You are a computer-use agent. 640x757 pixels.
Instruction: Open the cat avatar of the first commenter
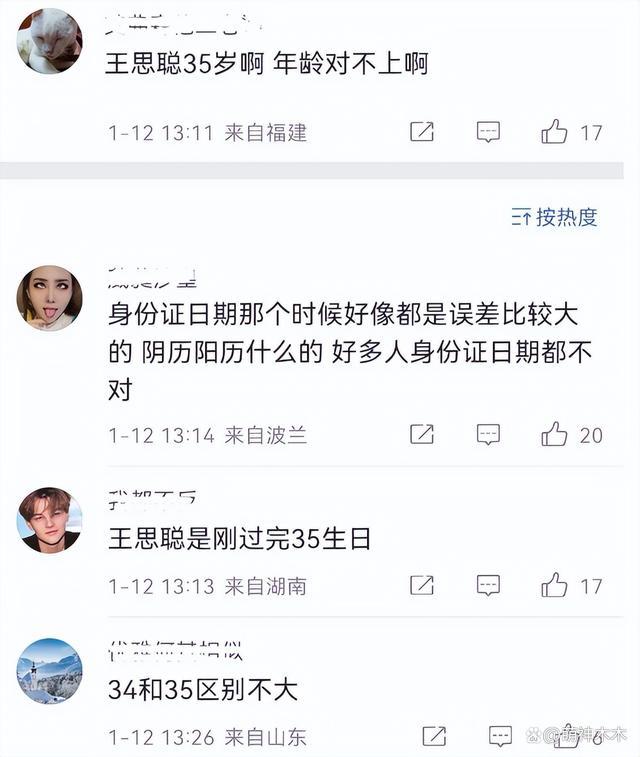(49, 42)
